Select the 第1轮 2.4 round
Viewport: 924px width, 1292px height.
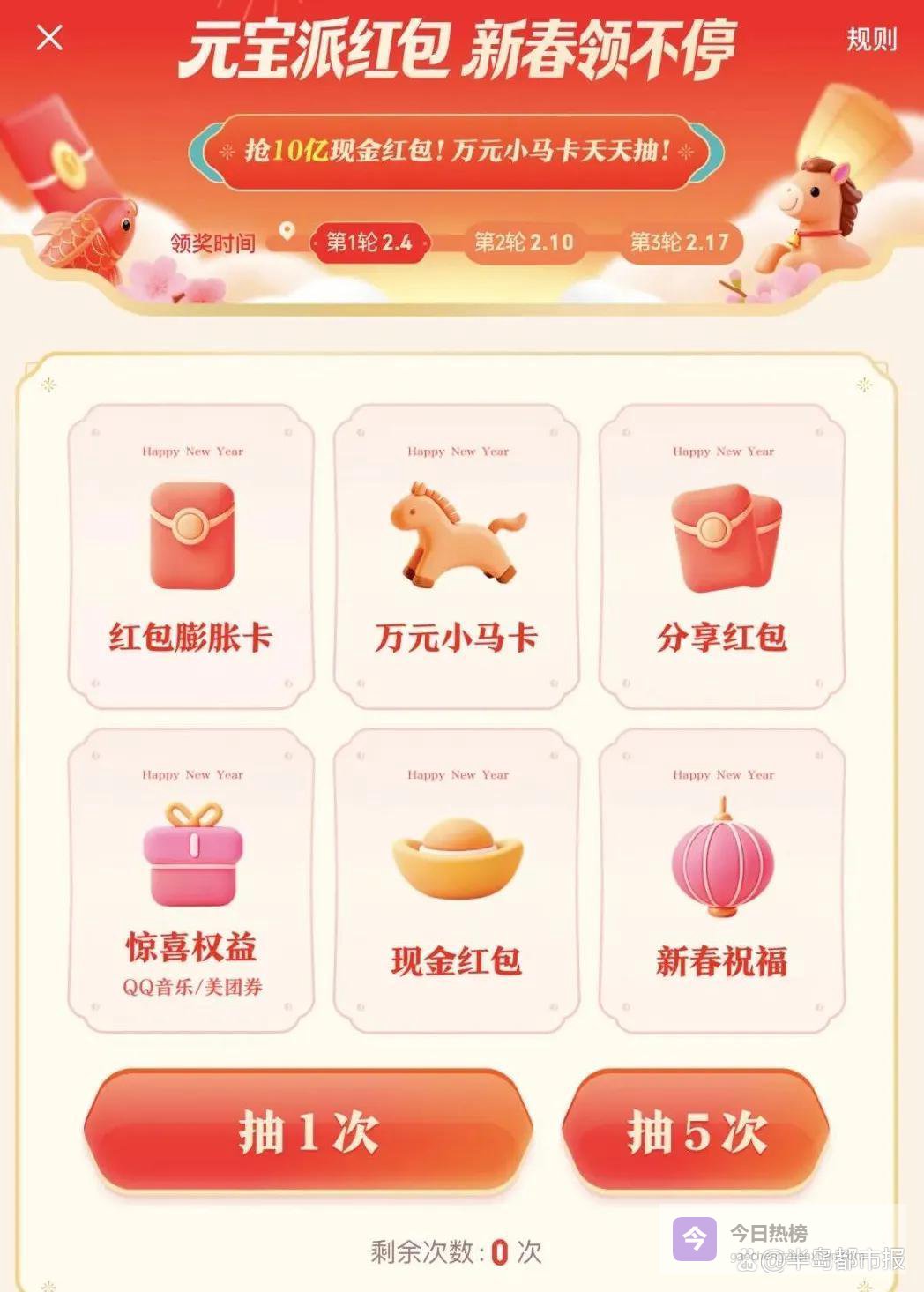click(x=369, y=243)
